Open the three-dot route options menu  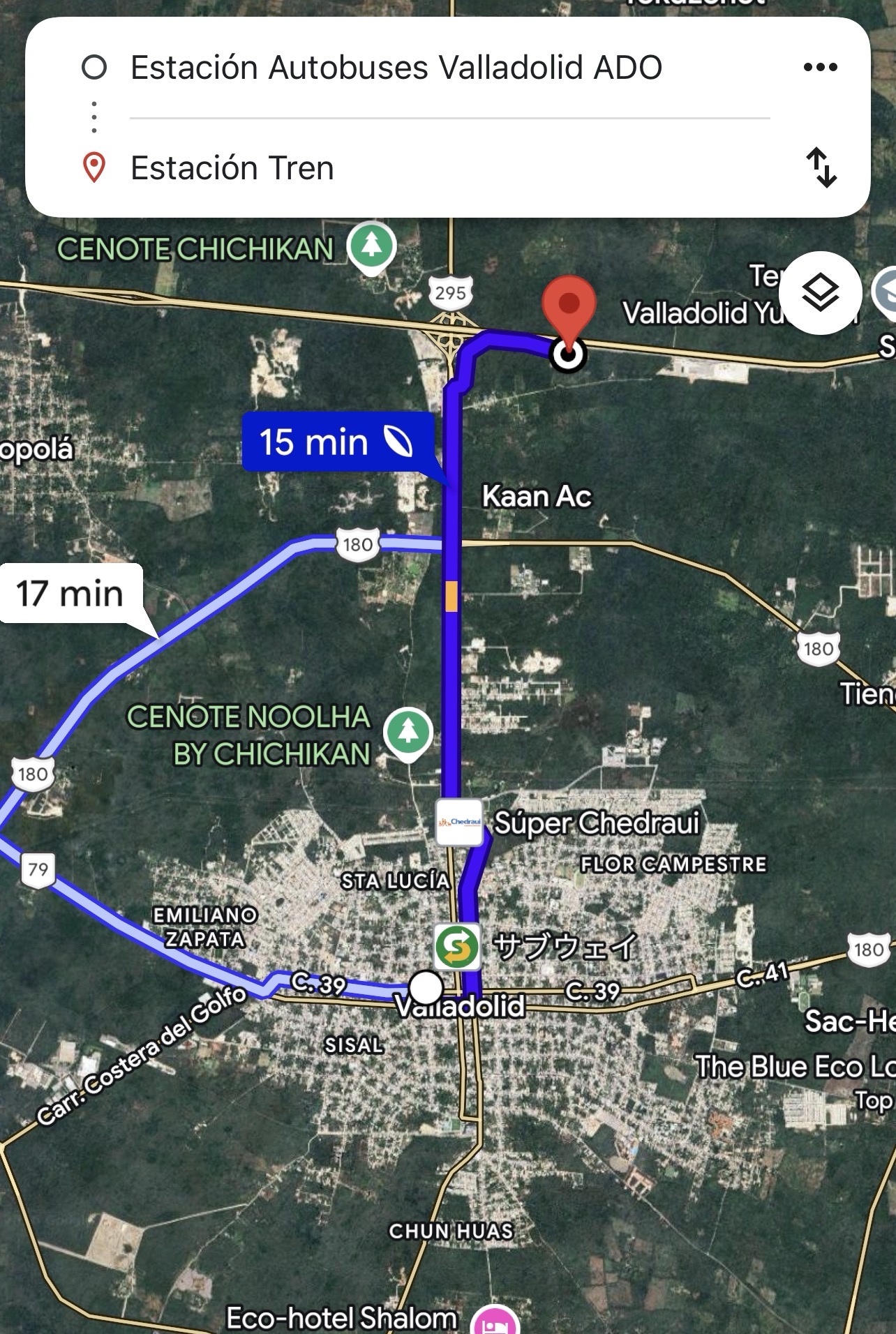pyautogui.click(x=820, y=68)
